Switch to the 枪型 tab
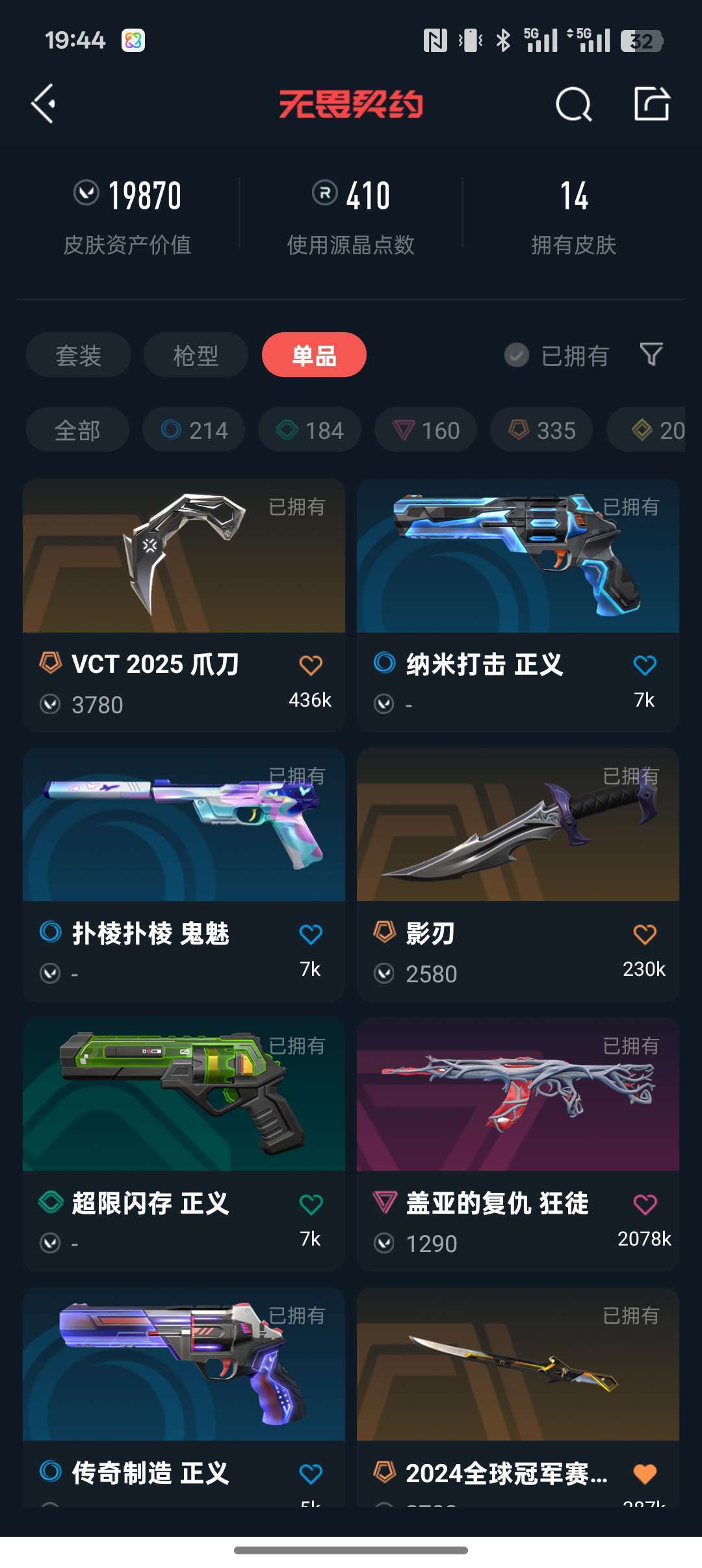The width and height of the screenshot is (702, 1568). coord(196,355)
